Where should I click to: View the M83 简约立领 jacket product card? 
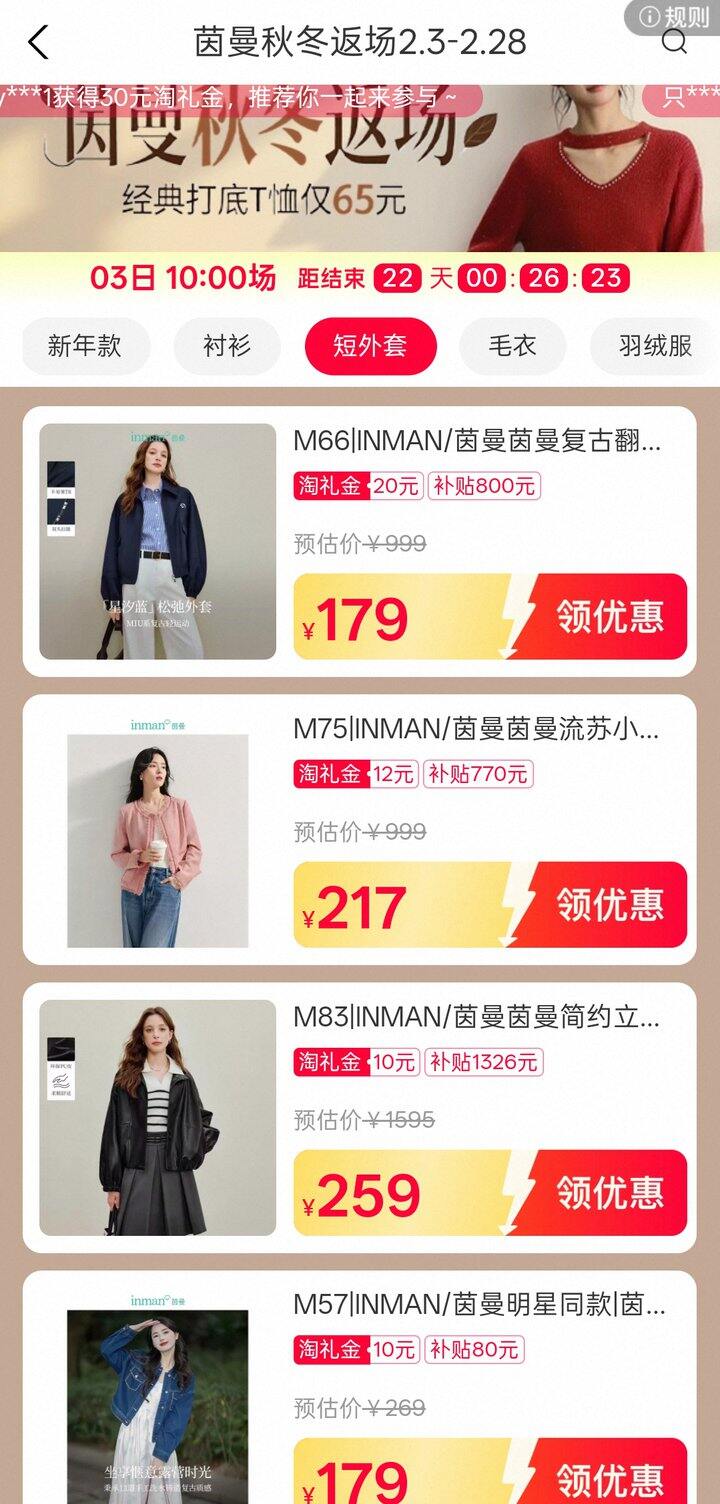(x=476, y=1017)
